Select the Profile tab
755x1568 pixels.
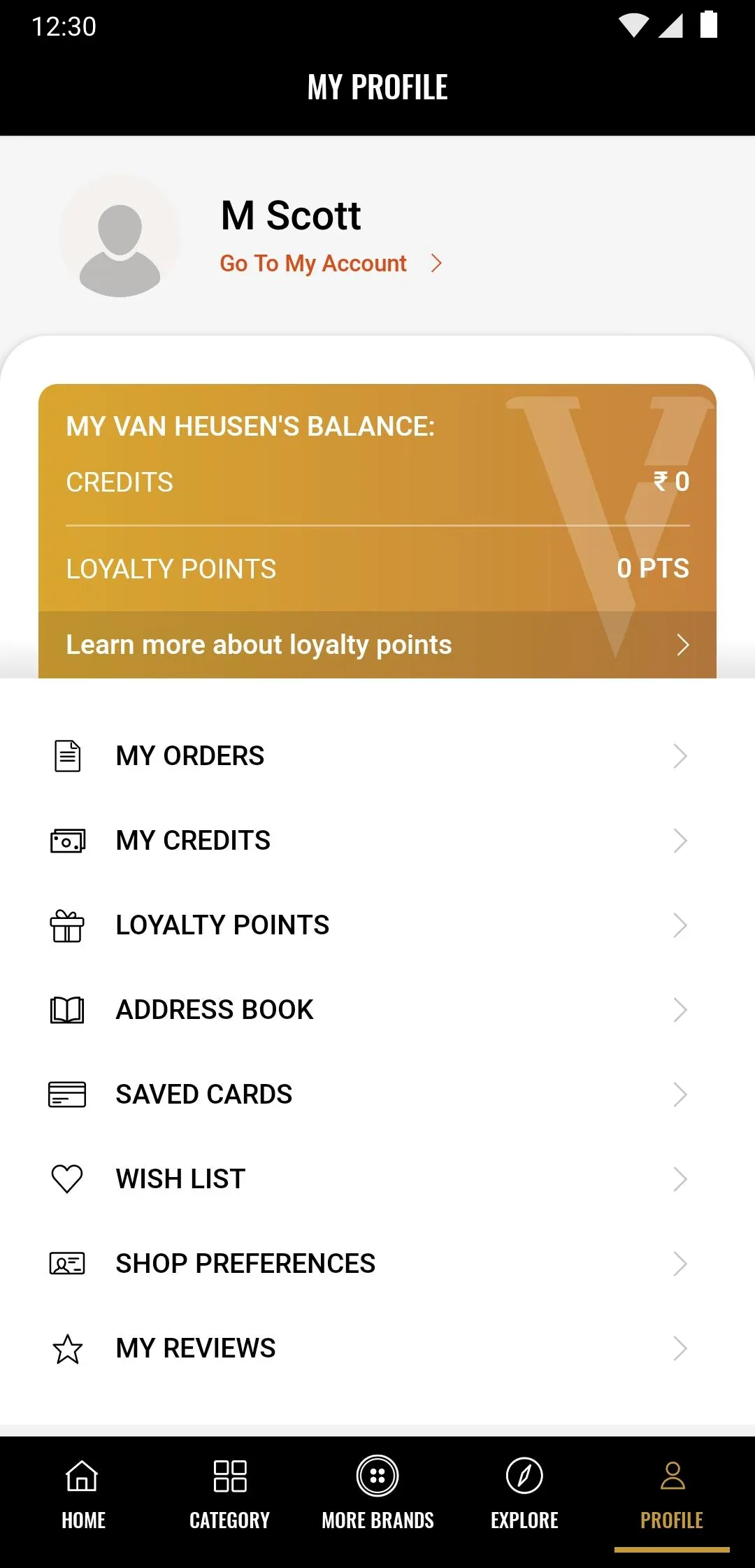pyautogui.click(x=672, y=1497)
